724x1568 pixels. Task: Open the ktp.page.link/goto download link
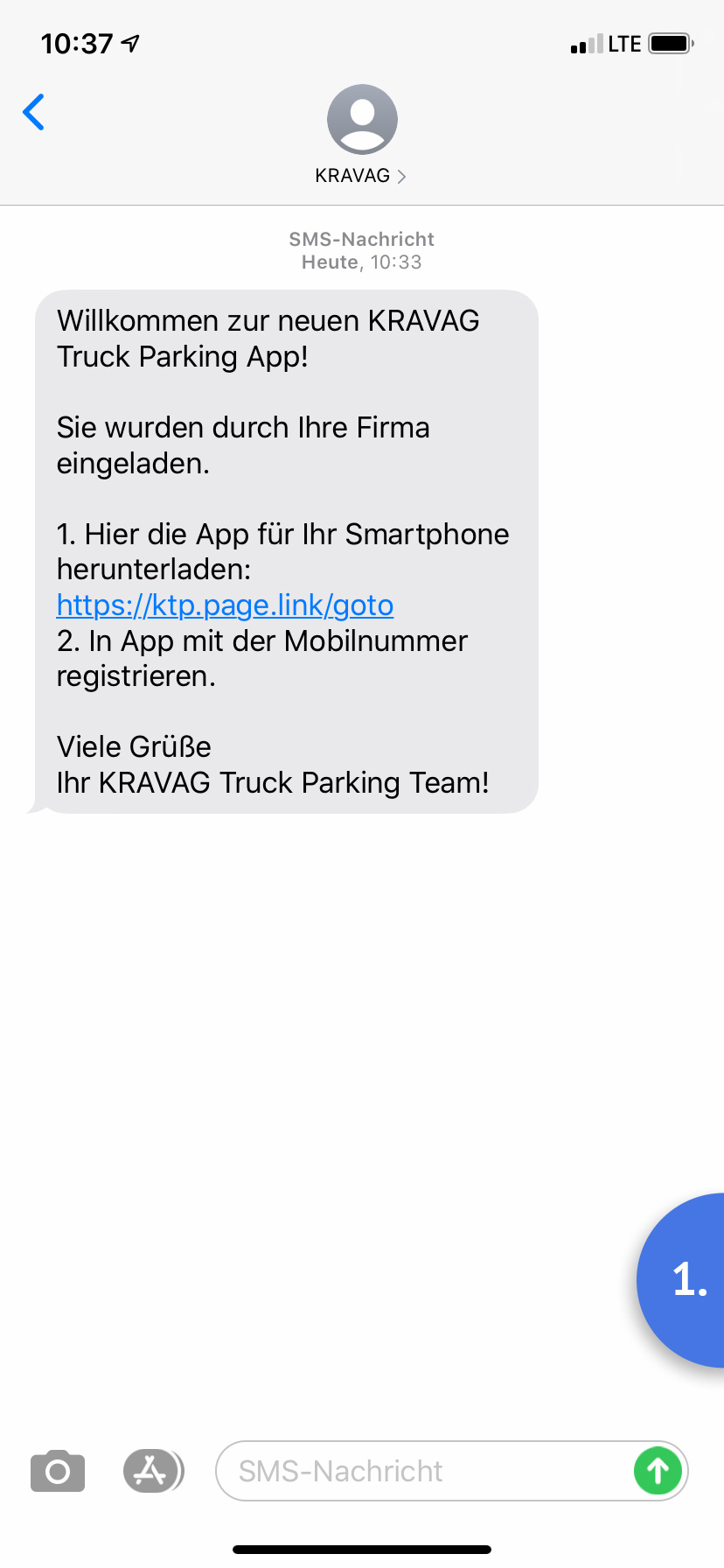(225, 605)
